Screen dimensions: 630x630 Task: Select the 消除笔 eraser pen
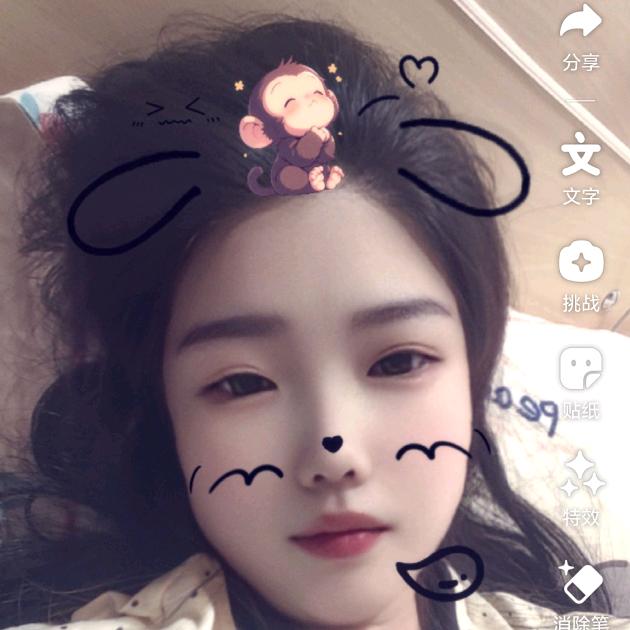(x=582, y=582)
